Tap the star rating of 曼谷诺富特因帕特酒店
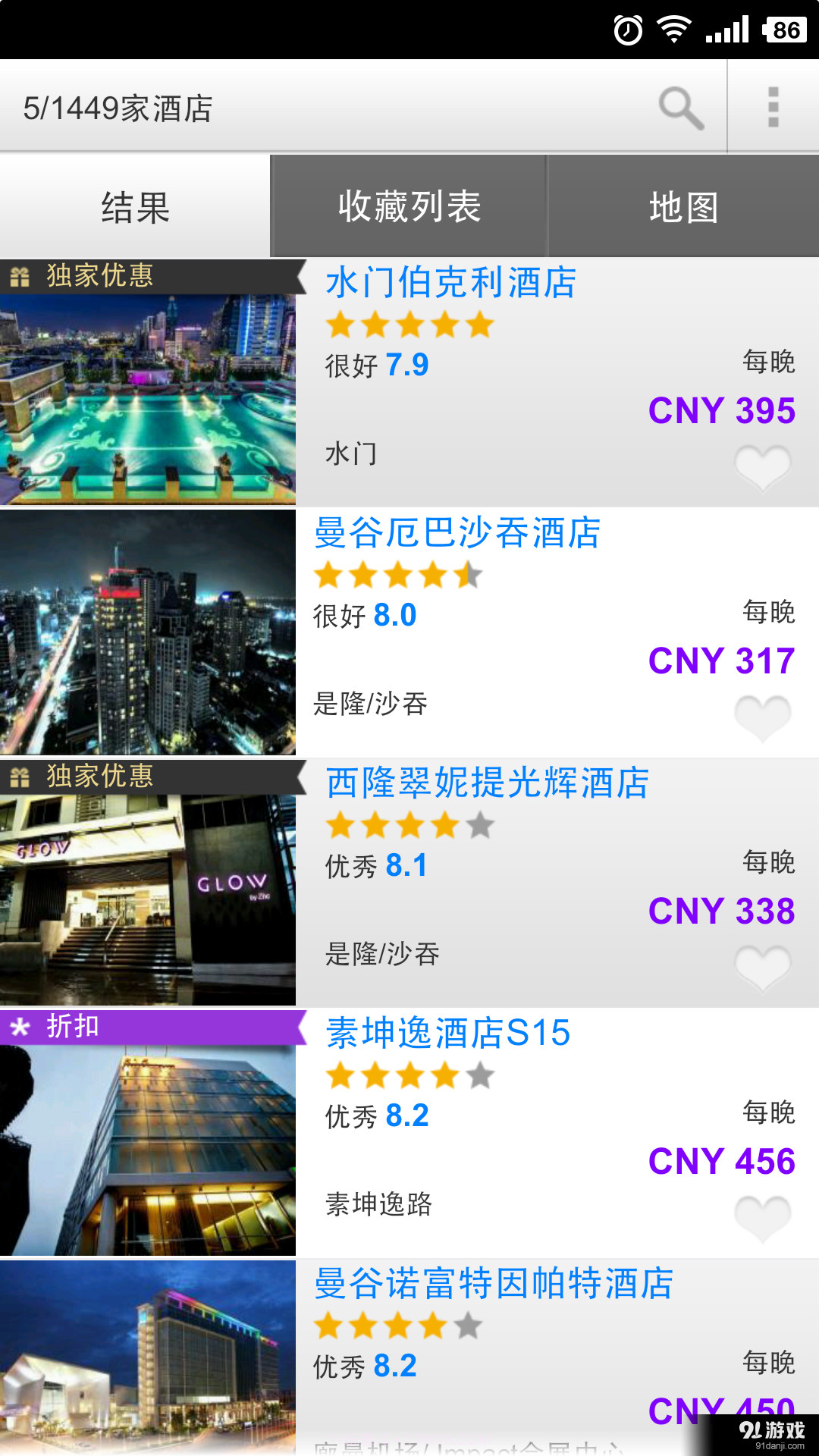The height and width of the screenshot is (1456, 819). (x=400, y=1326)
